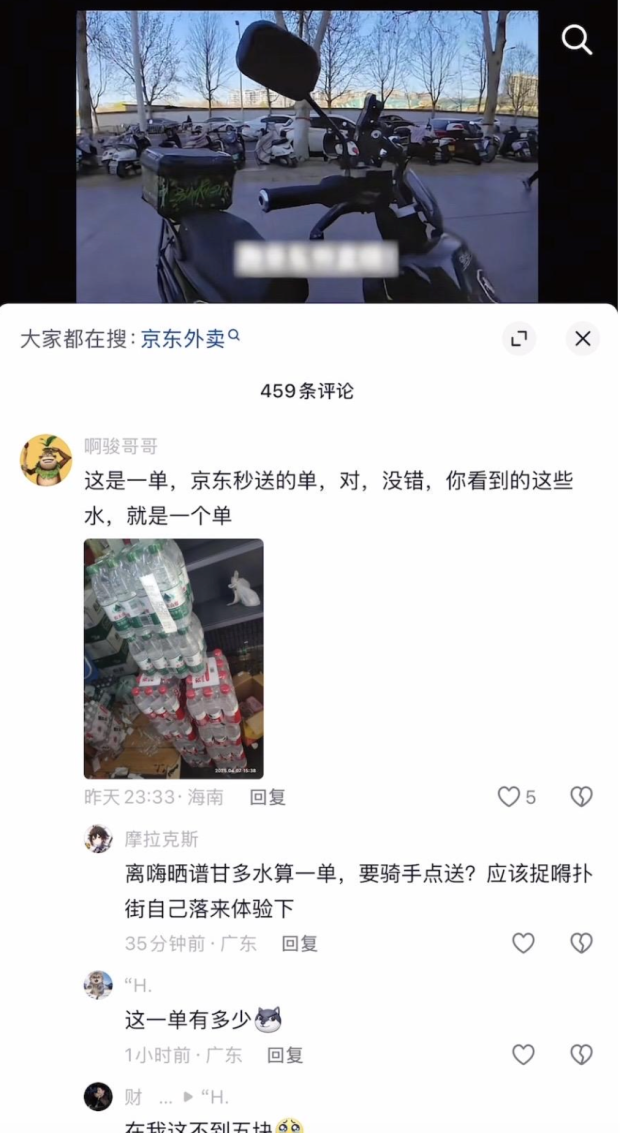The image size is (620, 1133).
Task: Open 啊骏哥哥's profile avatar
Action: [x=46, y=460]
